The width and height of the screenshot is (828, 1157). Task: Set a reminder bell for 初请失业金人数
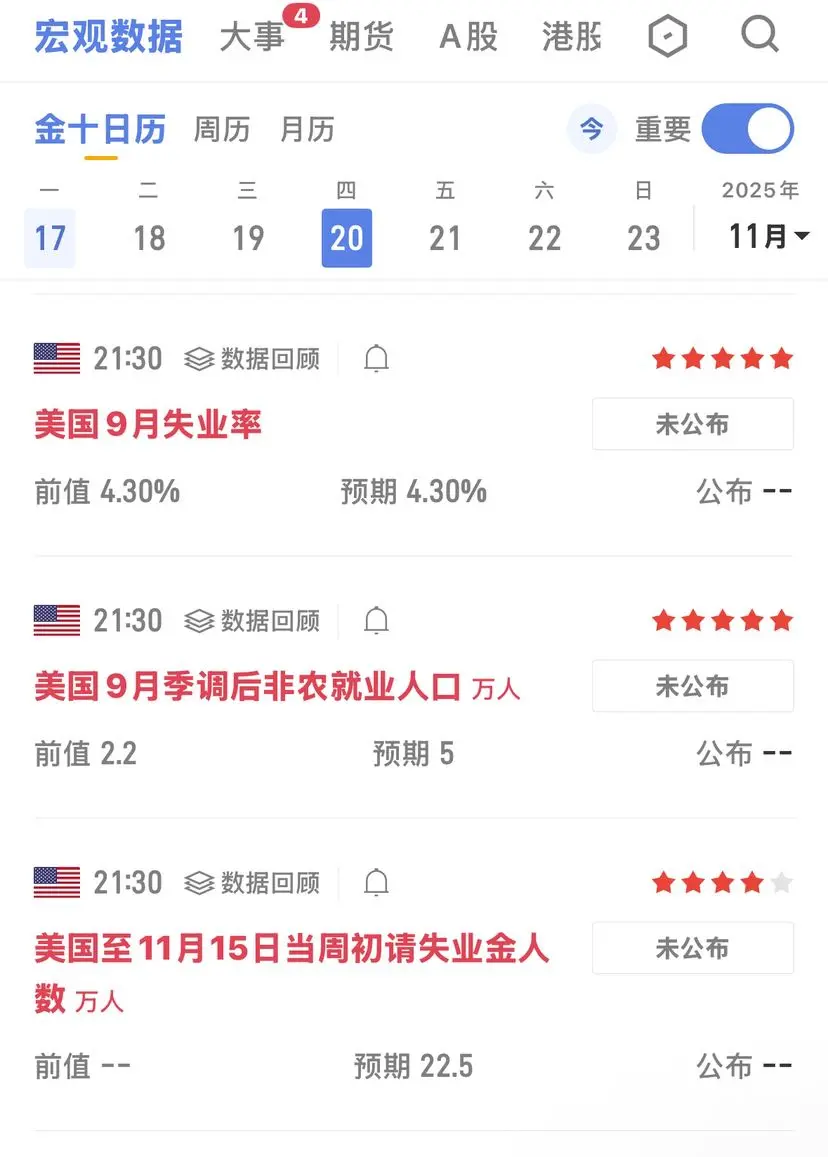(x=376, y=883)
